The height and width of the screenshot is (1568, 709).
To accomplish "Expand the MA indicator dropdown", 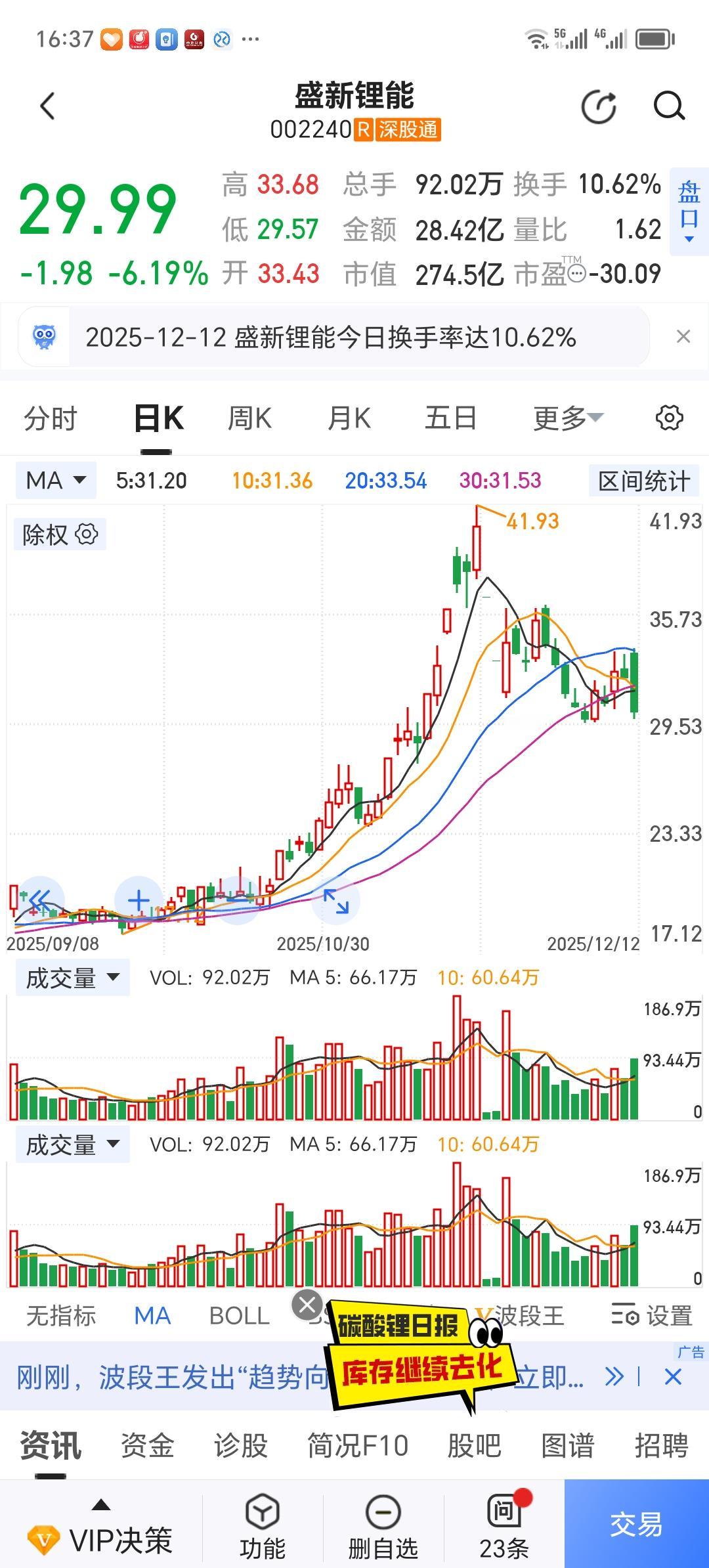I will [55, 480].
